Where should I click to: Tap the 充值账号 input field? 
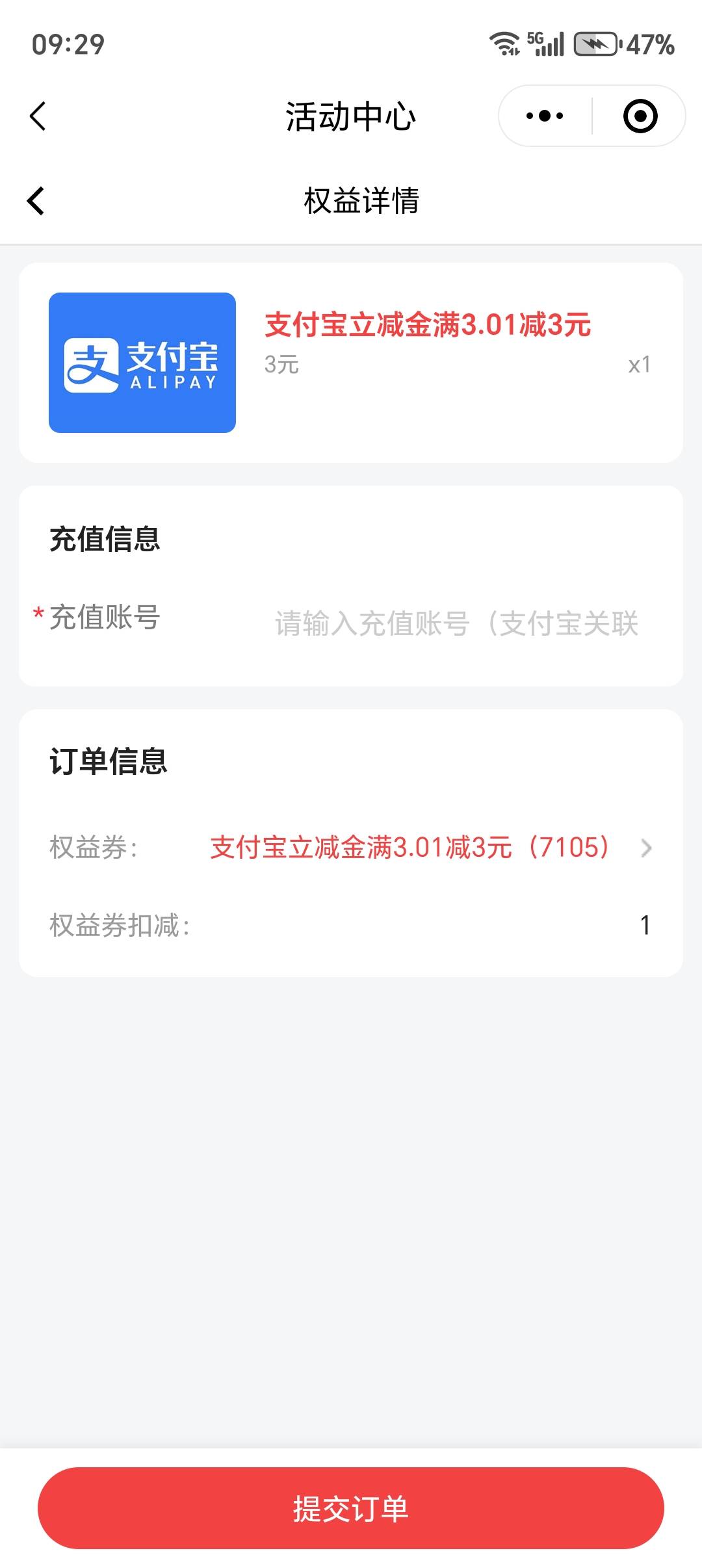(x=457, y=623)
